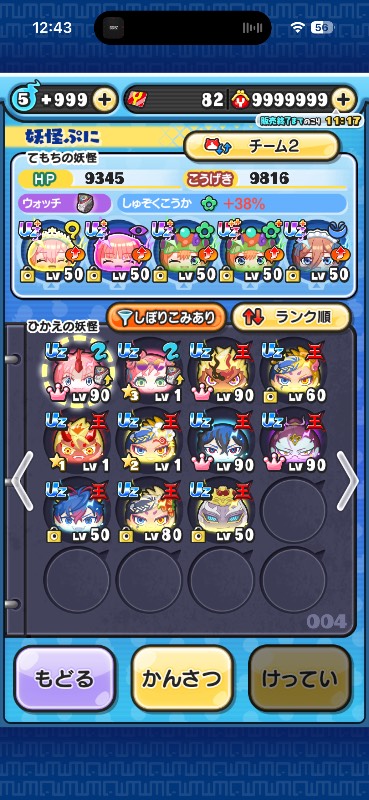
Task: Select the star-2 Lv 1 reserve yokai
Action: pos(149,441)
